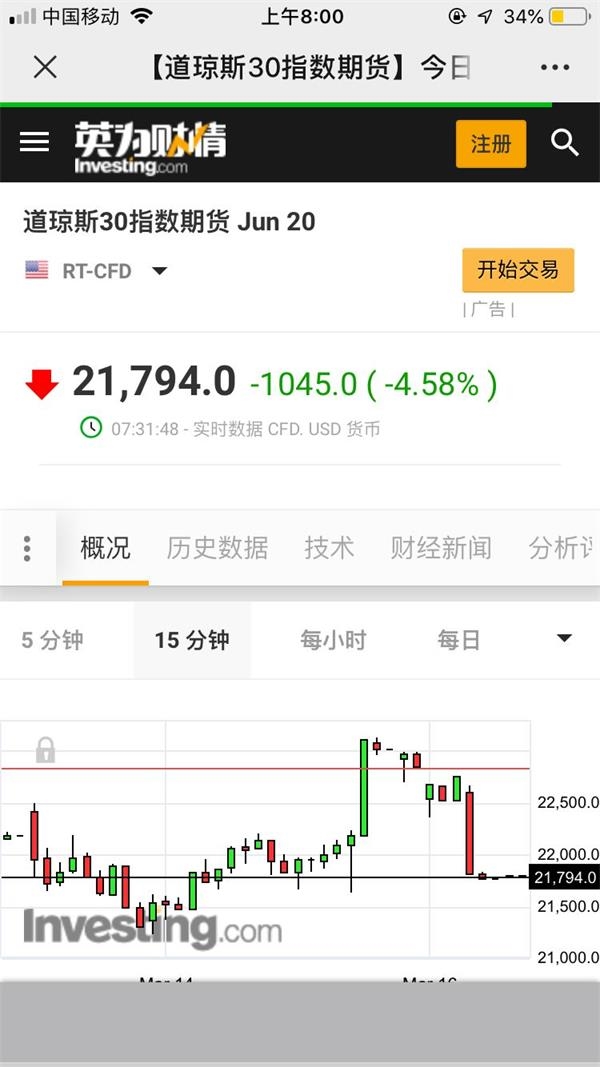Close the in-app browser page
This screenshot has height=1067, width=600.
(x=45, y=67)
